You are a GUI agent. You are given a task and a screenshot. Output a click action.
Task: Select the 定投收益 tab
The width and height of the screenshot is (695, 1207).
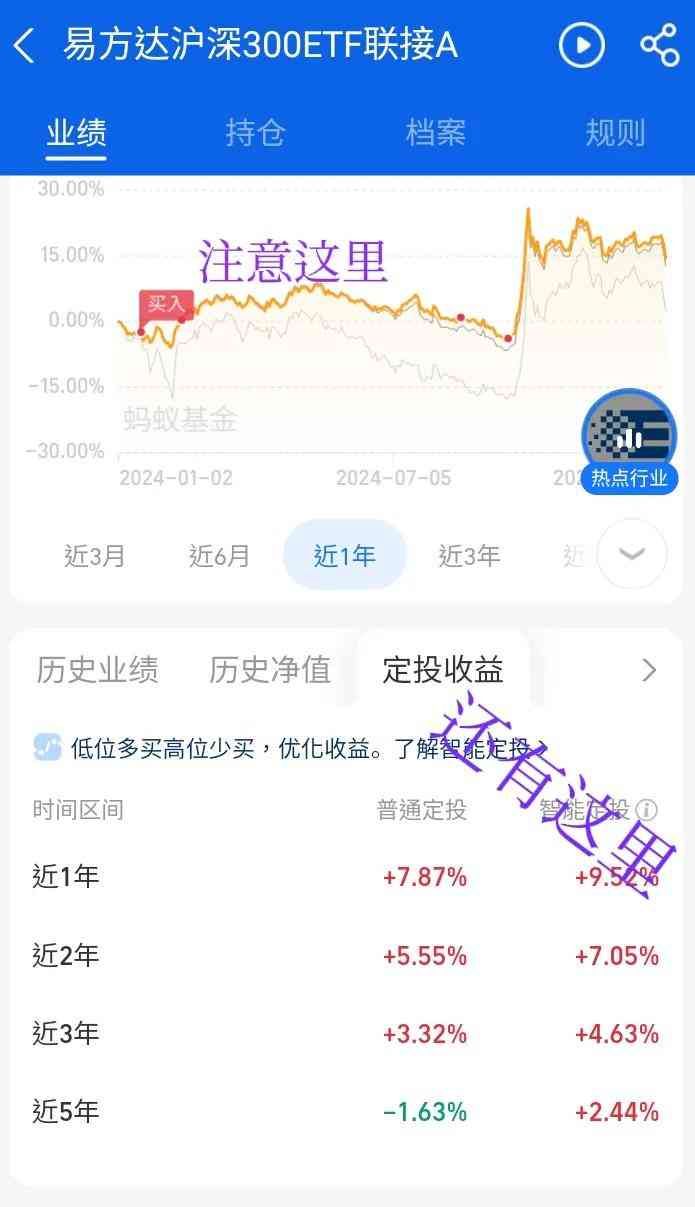tap(442, 669)
